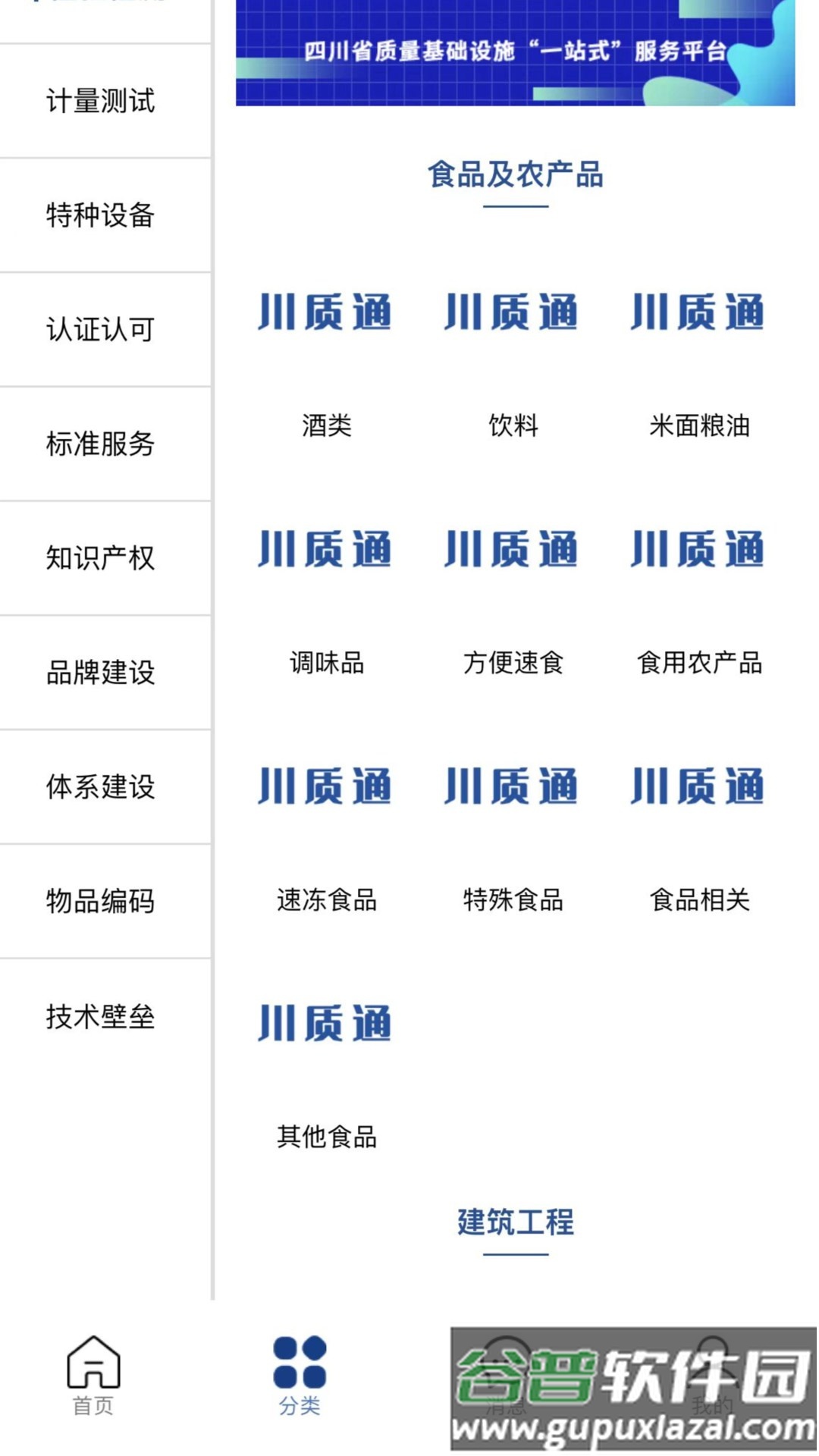
Task: Open the 知识产权 sidebar entry
Action: pyautogui.click(x=101, y=560)
